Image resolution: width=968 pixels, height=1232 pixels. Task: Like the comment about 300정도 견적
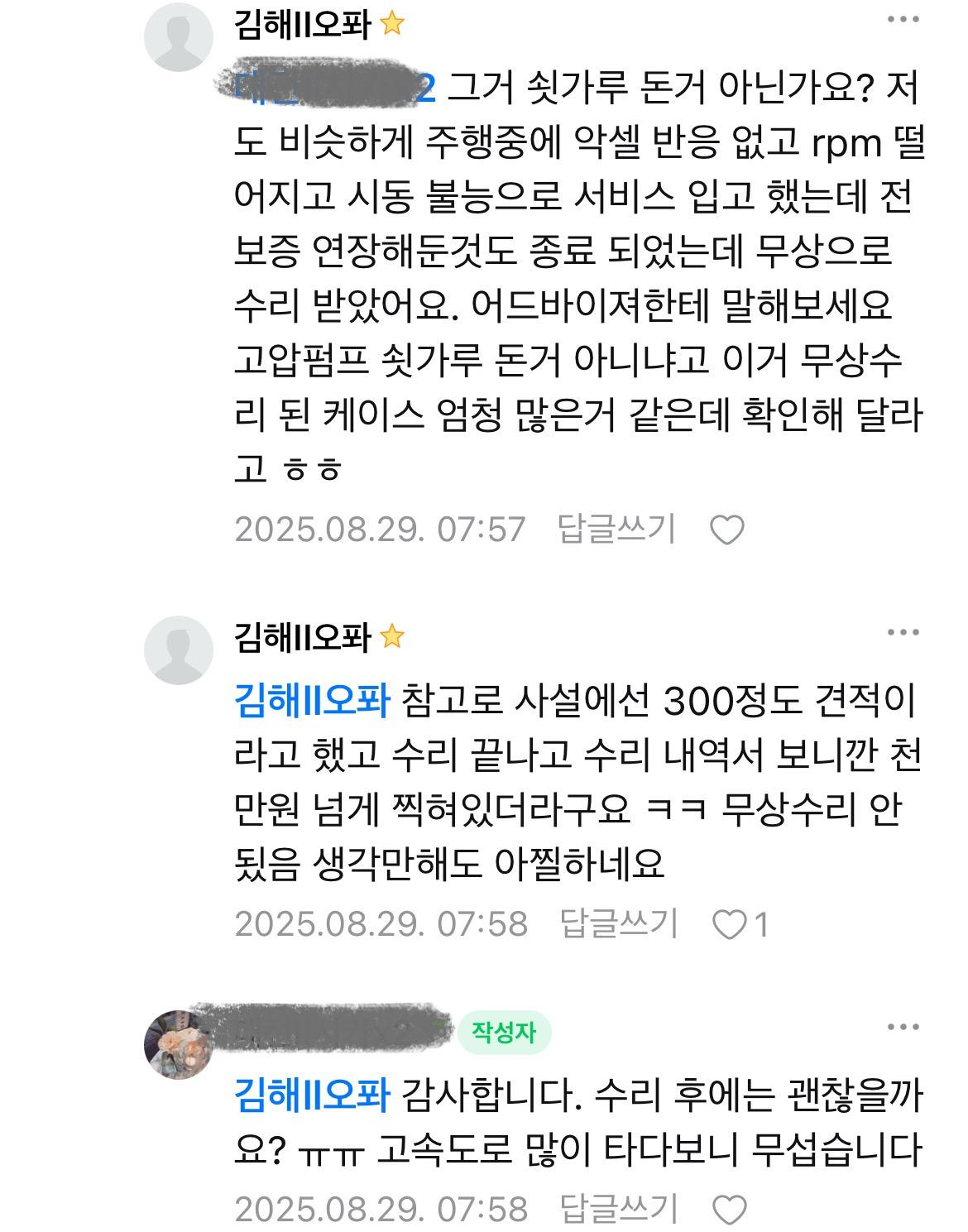tap(730, 924)
